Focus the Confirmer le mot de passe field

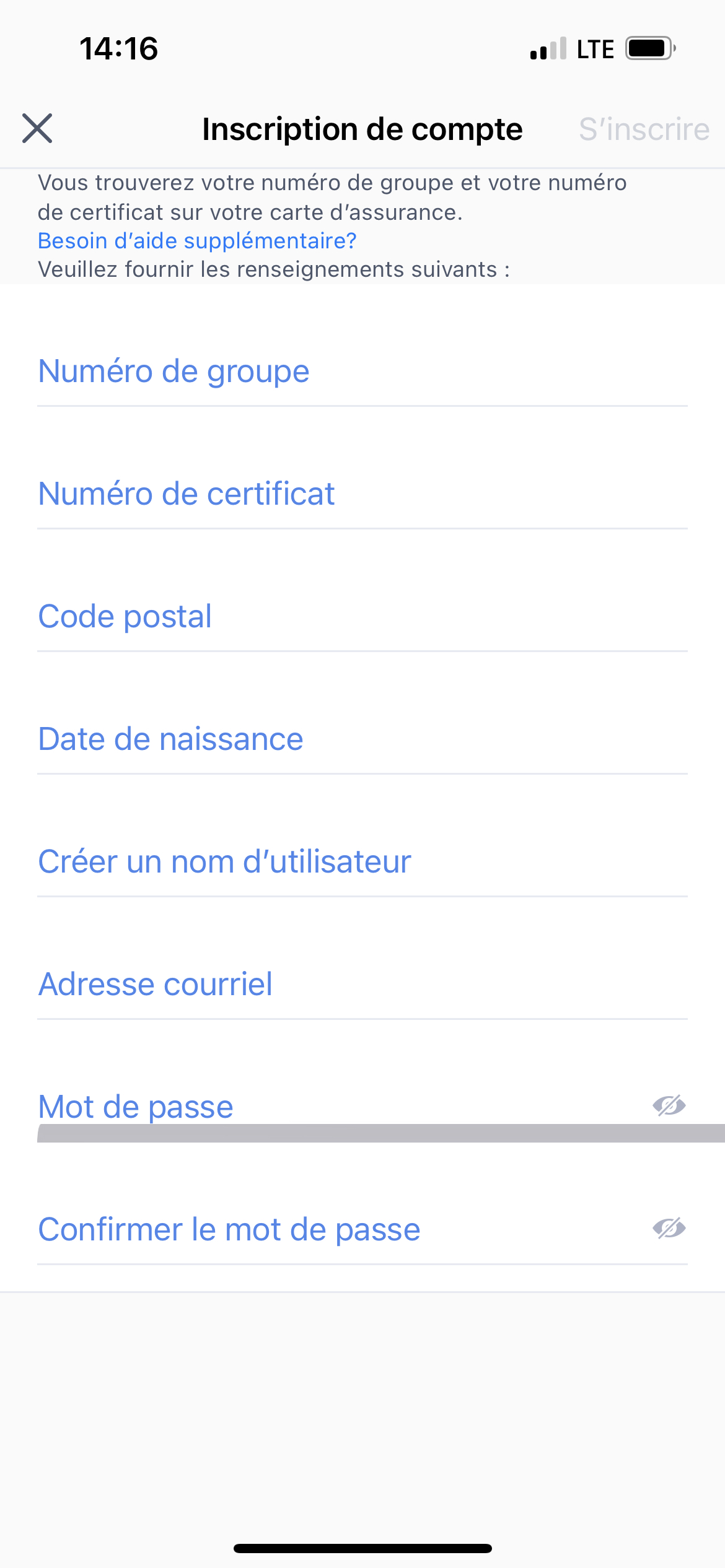(x=335, y=1229)
